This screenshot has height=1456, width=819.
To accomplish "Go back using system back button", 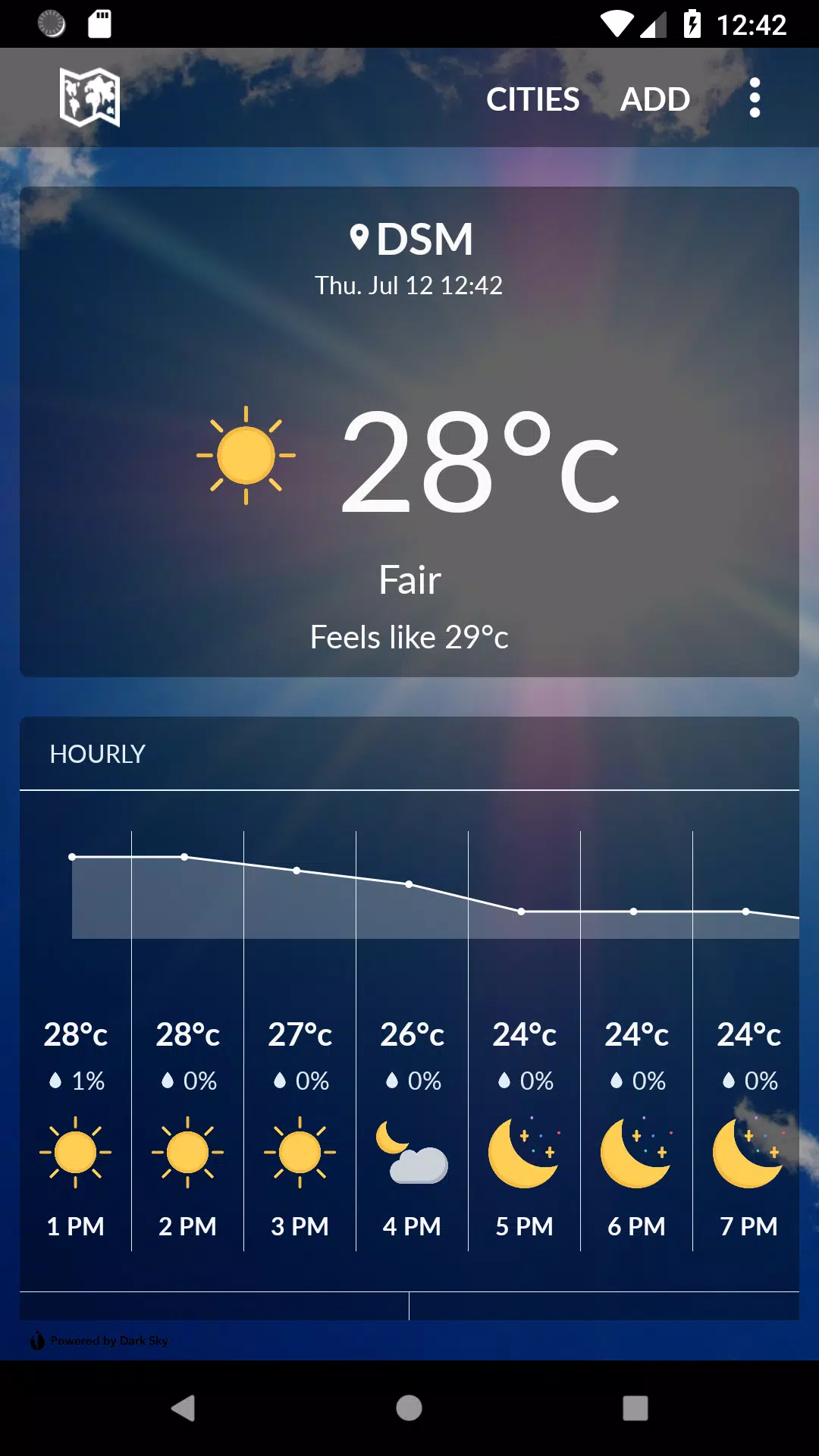I will tap(183, 1408).
